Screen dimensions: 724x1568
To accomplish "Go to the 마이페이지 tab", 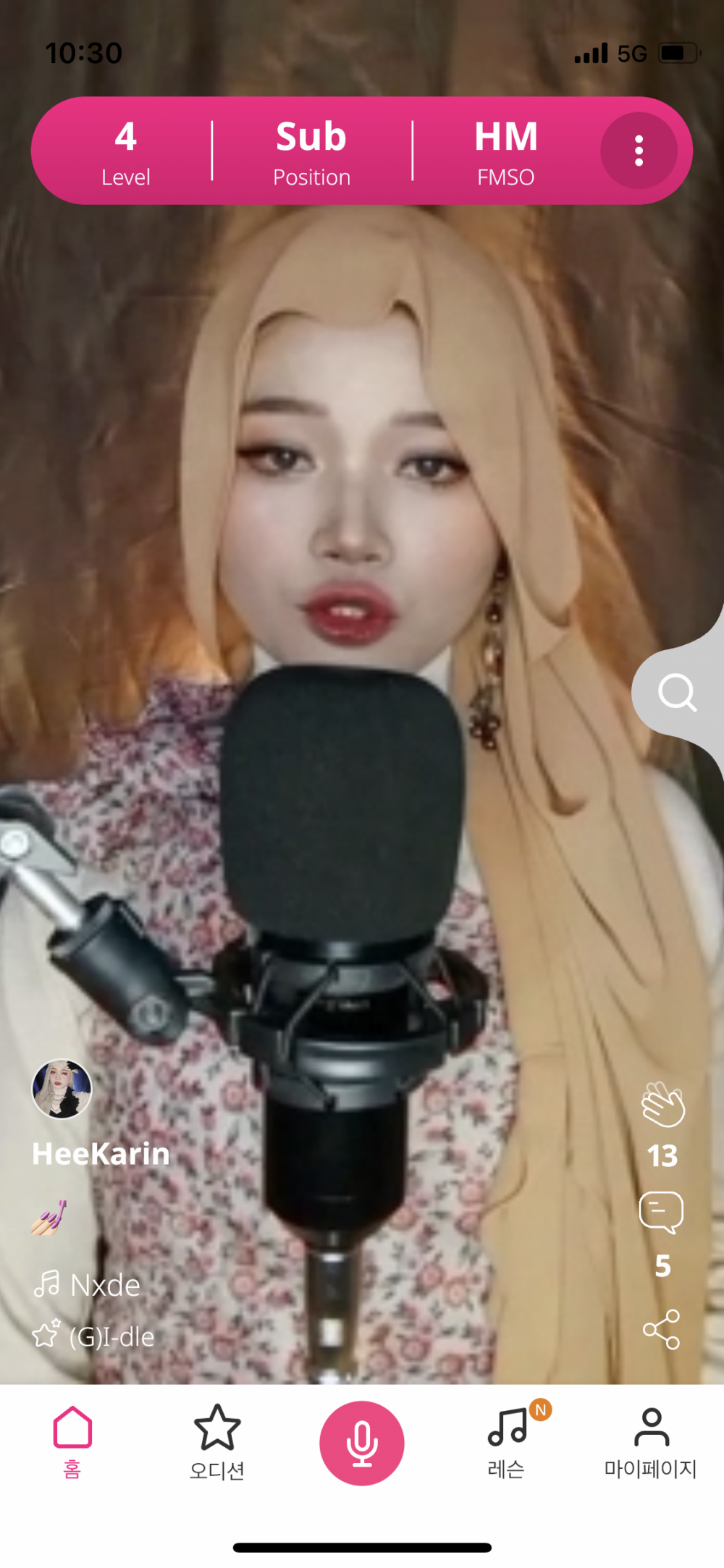I will [x=650, y=1442].
